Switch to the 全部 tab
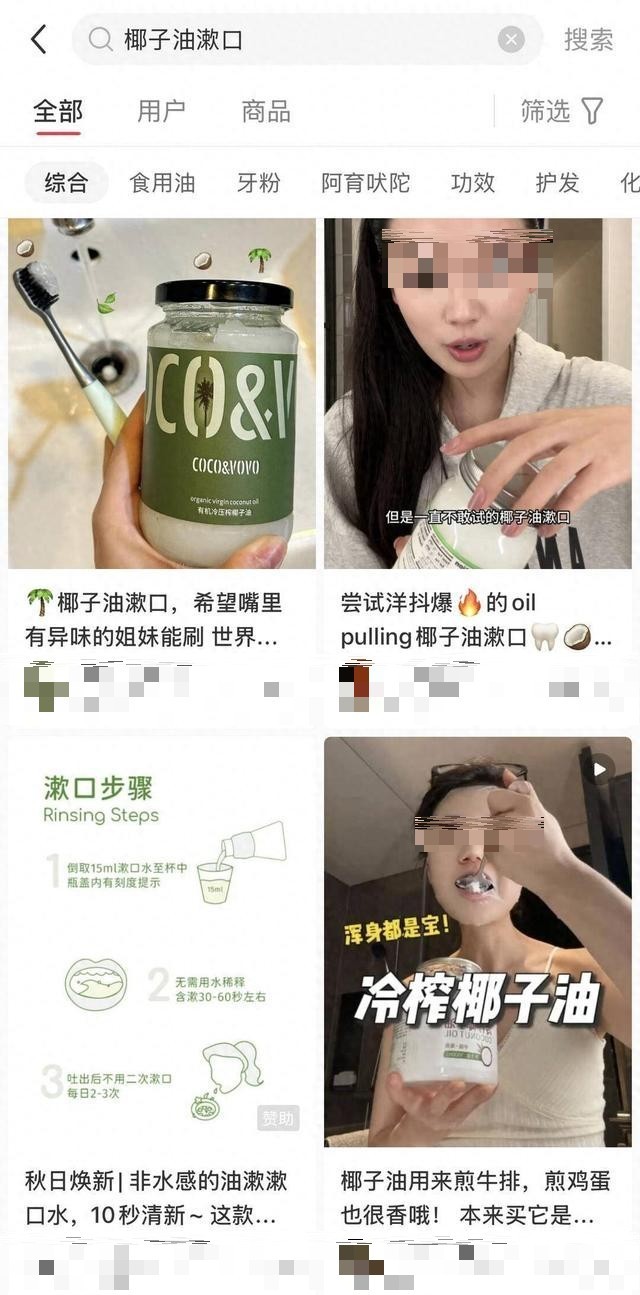The height and width of the screenshot is (1295, 640). click(x=58, y=111)
